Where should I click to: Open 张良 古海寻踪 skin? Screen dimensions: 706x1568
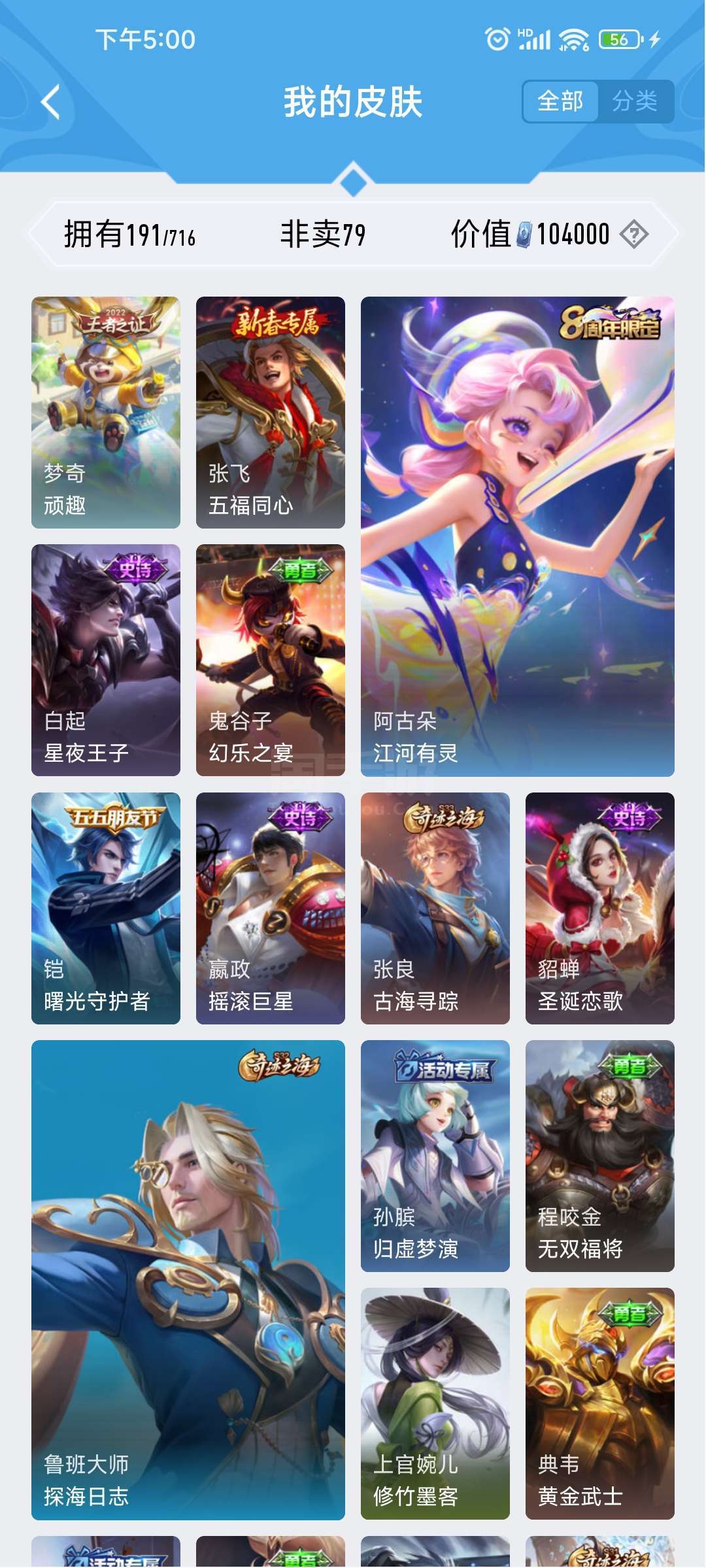pos(435,908)
